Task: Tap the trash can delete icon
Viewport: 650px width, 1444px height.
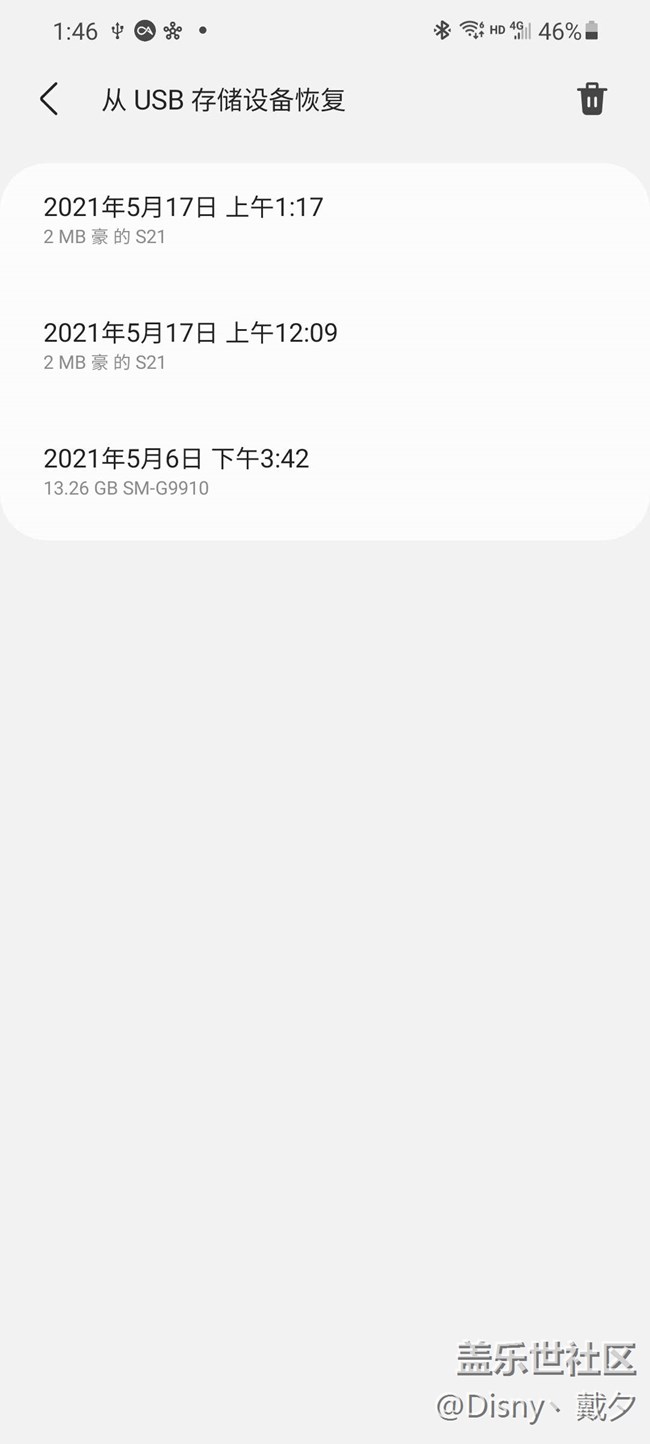Action: point(592,100)
